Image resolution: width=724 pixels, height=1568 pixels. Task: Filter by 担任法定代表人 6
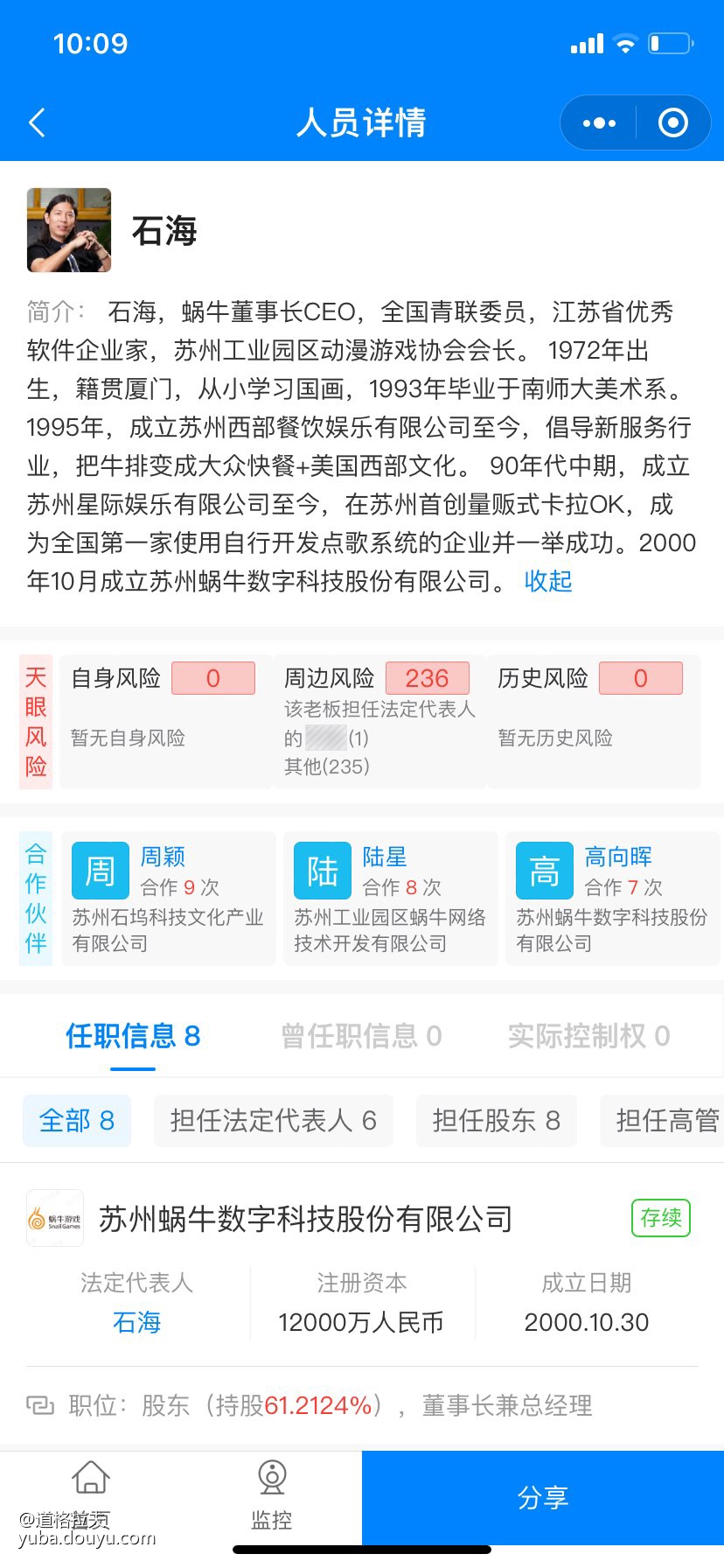(x=273, y=1120)
